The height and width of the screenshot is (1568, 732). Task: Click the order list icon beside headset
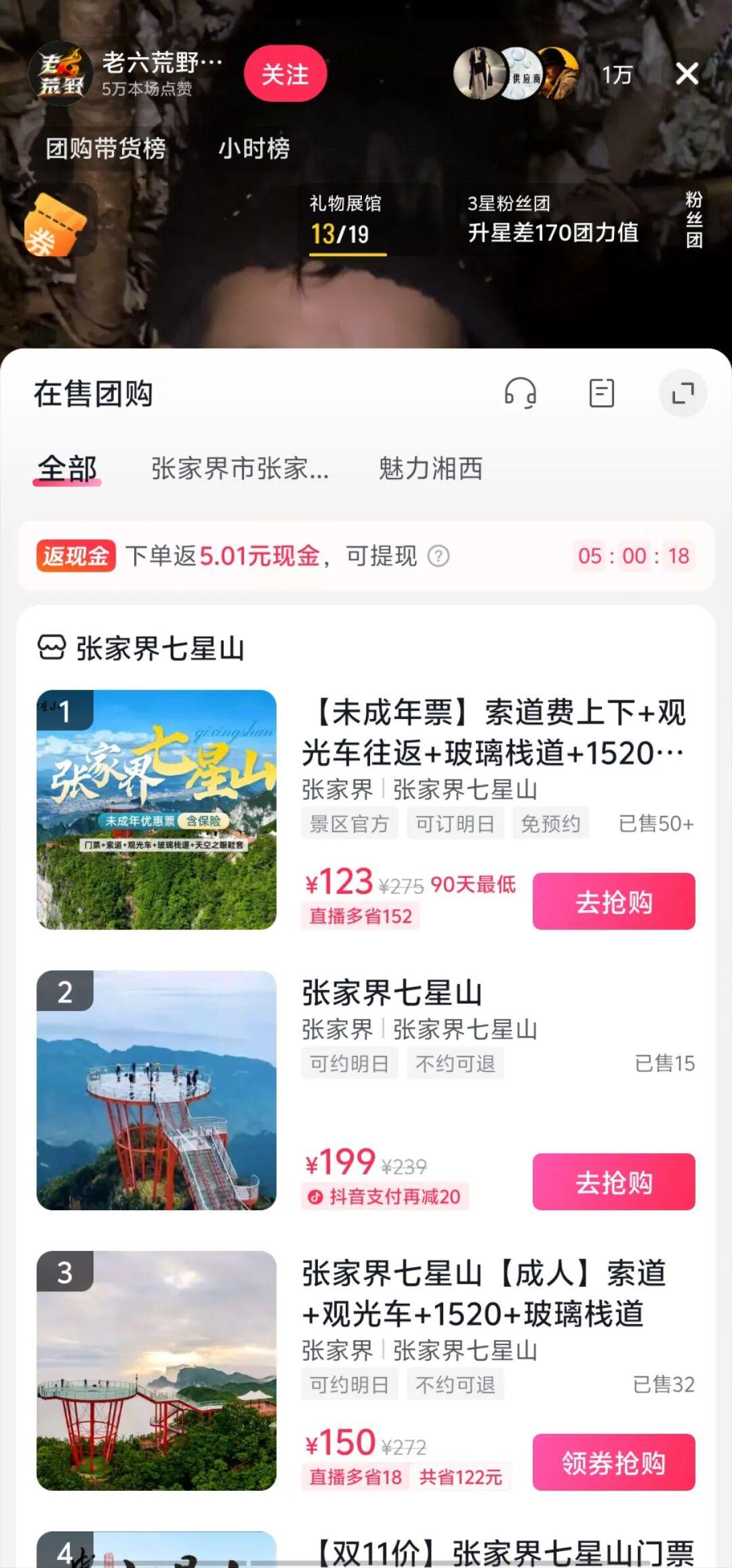pos(602,393)
